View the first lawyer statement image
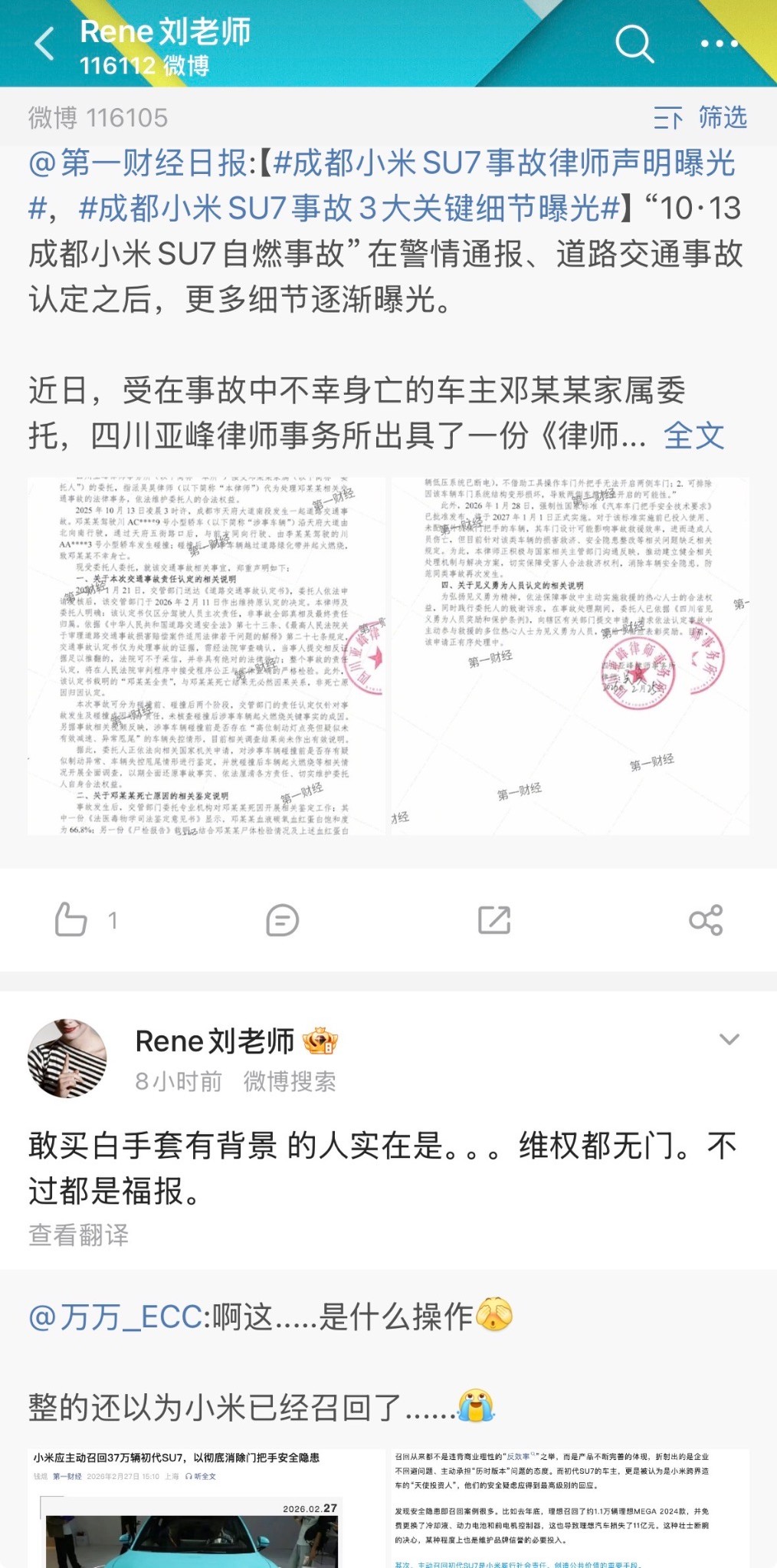This screenshot has height=1568, width=777. click(x=206, y=656)
